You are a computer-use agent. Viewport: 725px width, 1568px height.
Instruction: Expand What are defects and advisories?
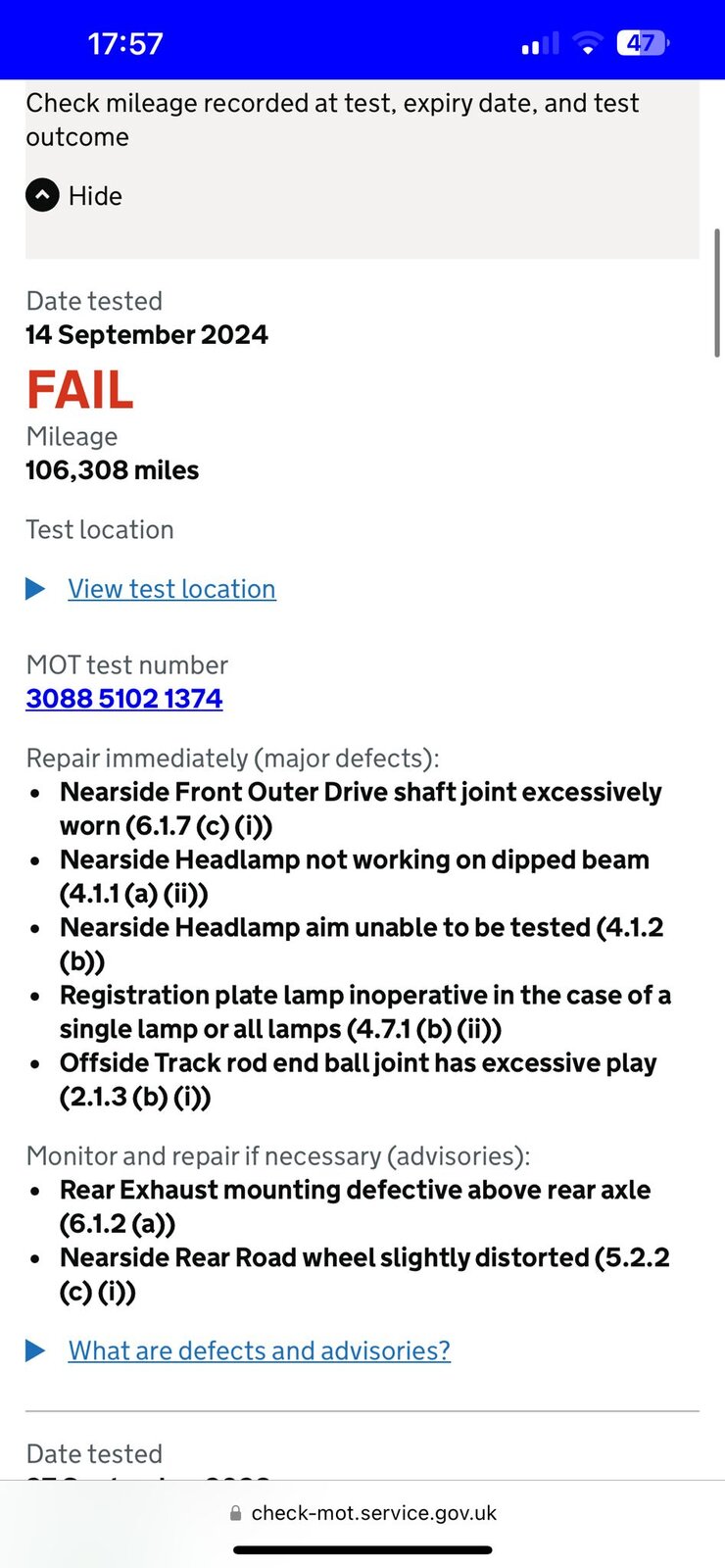tap(259, 1350)
